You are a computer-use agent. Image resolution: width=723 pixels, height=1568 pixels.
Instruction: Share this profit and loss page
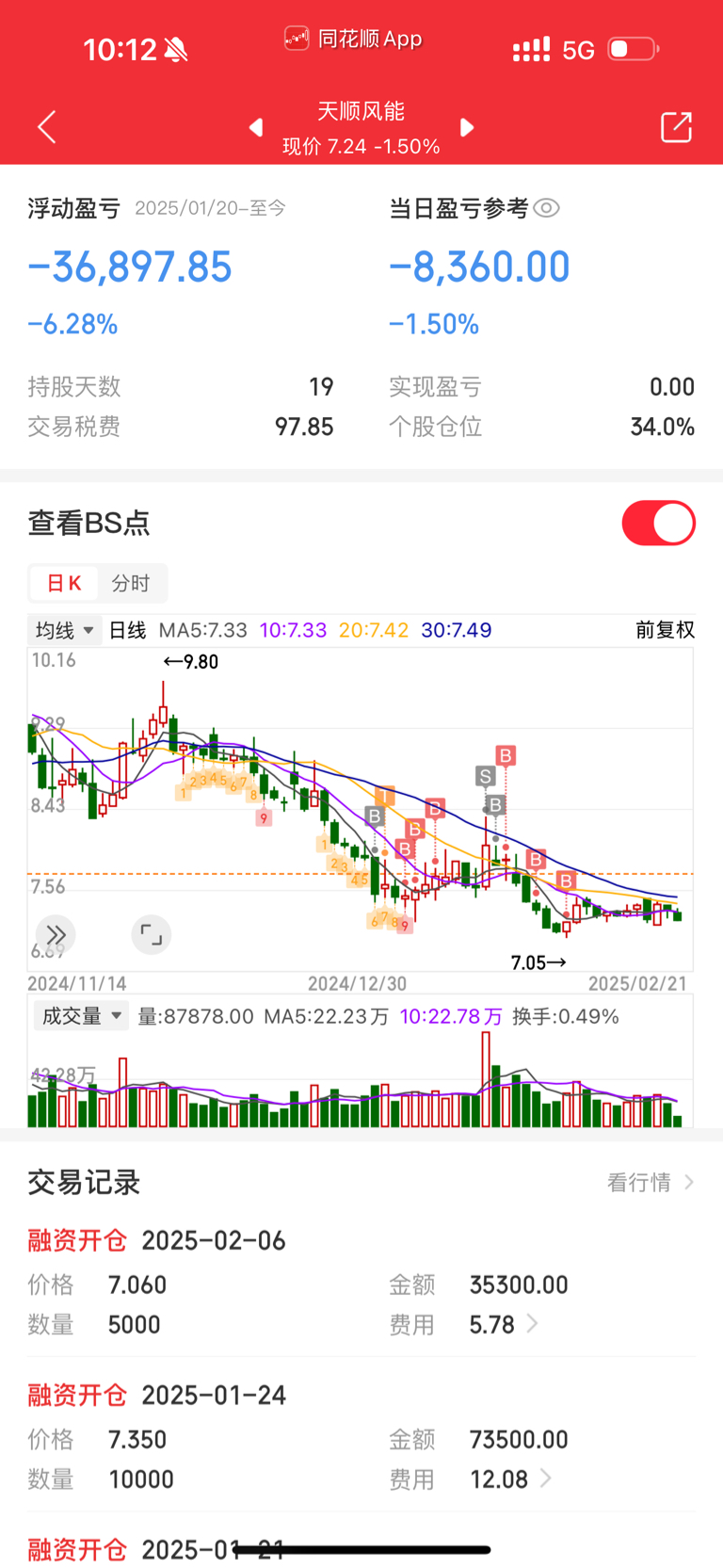click(676, 127)
